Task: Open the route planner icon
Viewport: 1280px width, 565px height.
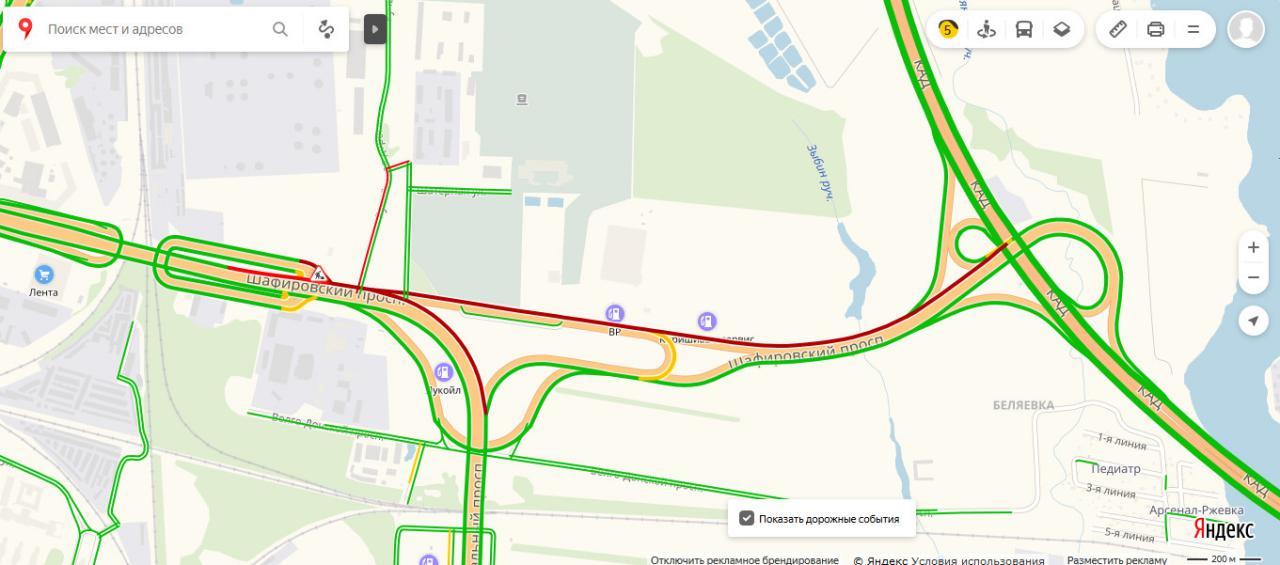Action: click(x=326, y=29)
